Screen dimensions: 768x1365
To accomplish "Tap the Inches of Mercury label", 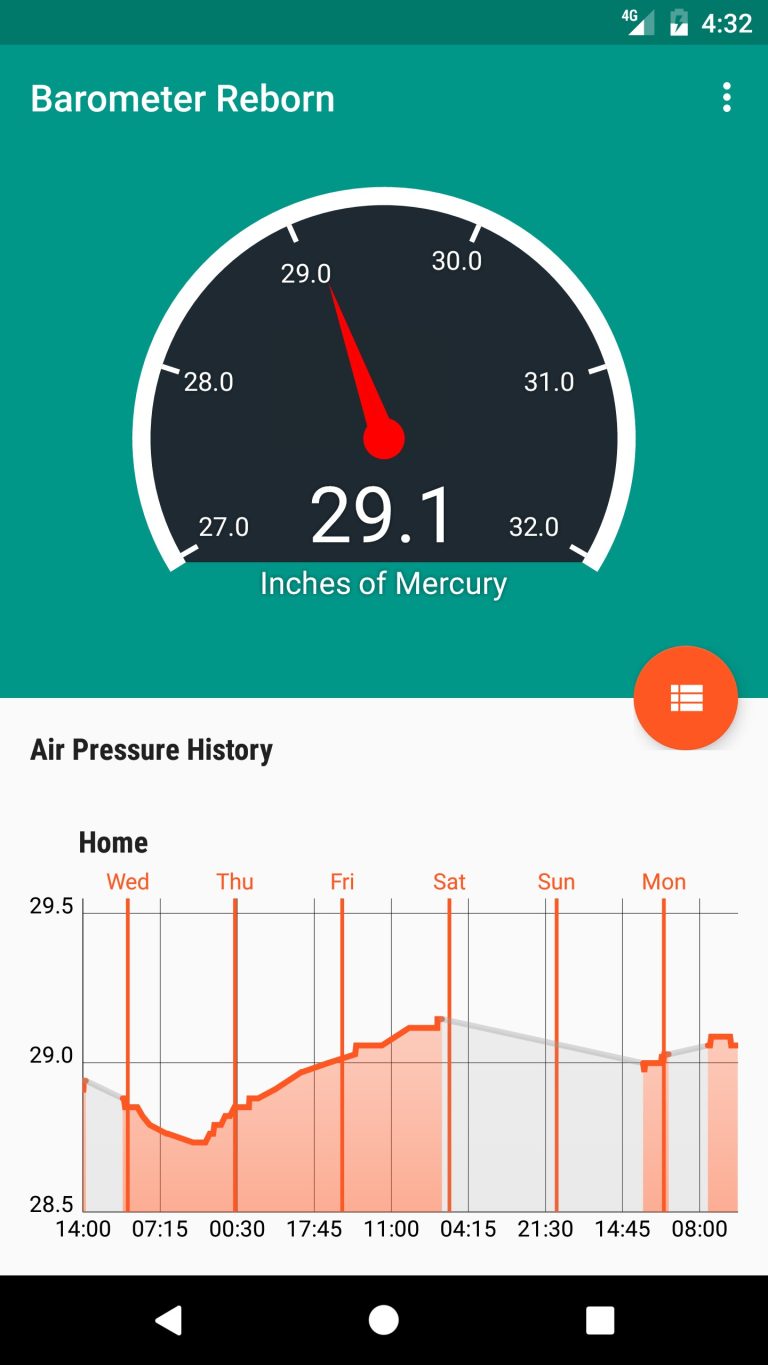I will click(x=383, y=583).
